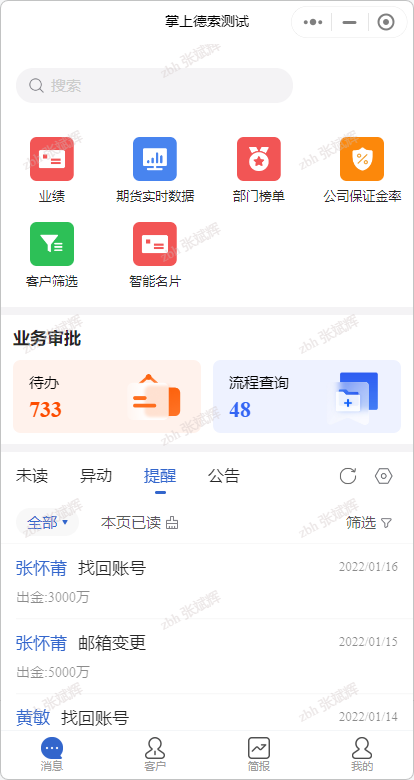Switch to the 未读 tab
Screen dimensions: 414x780
(32, 476)
